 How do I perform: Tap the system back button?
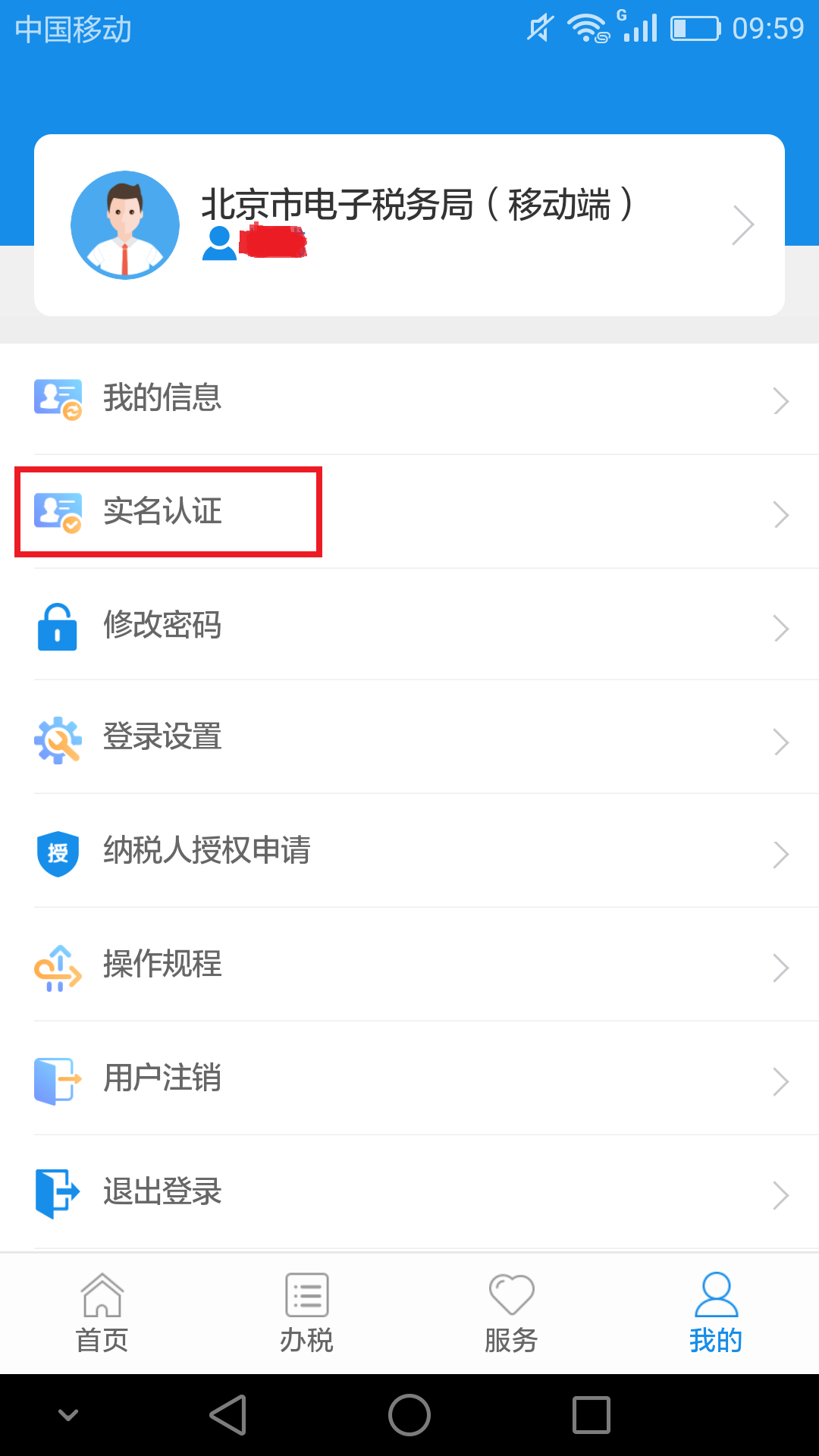point(228,1415)
